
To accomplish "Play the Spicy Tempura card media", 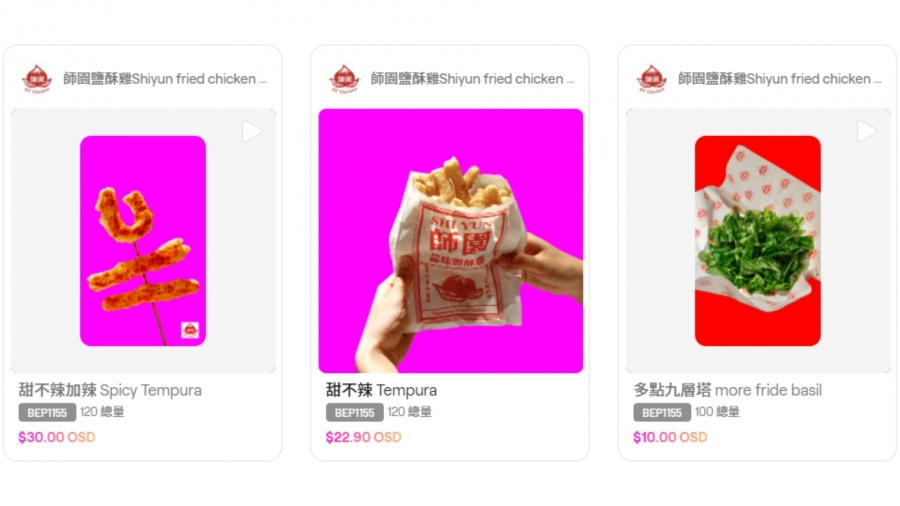I will [x=252, y=131].
